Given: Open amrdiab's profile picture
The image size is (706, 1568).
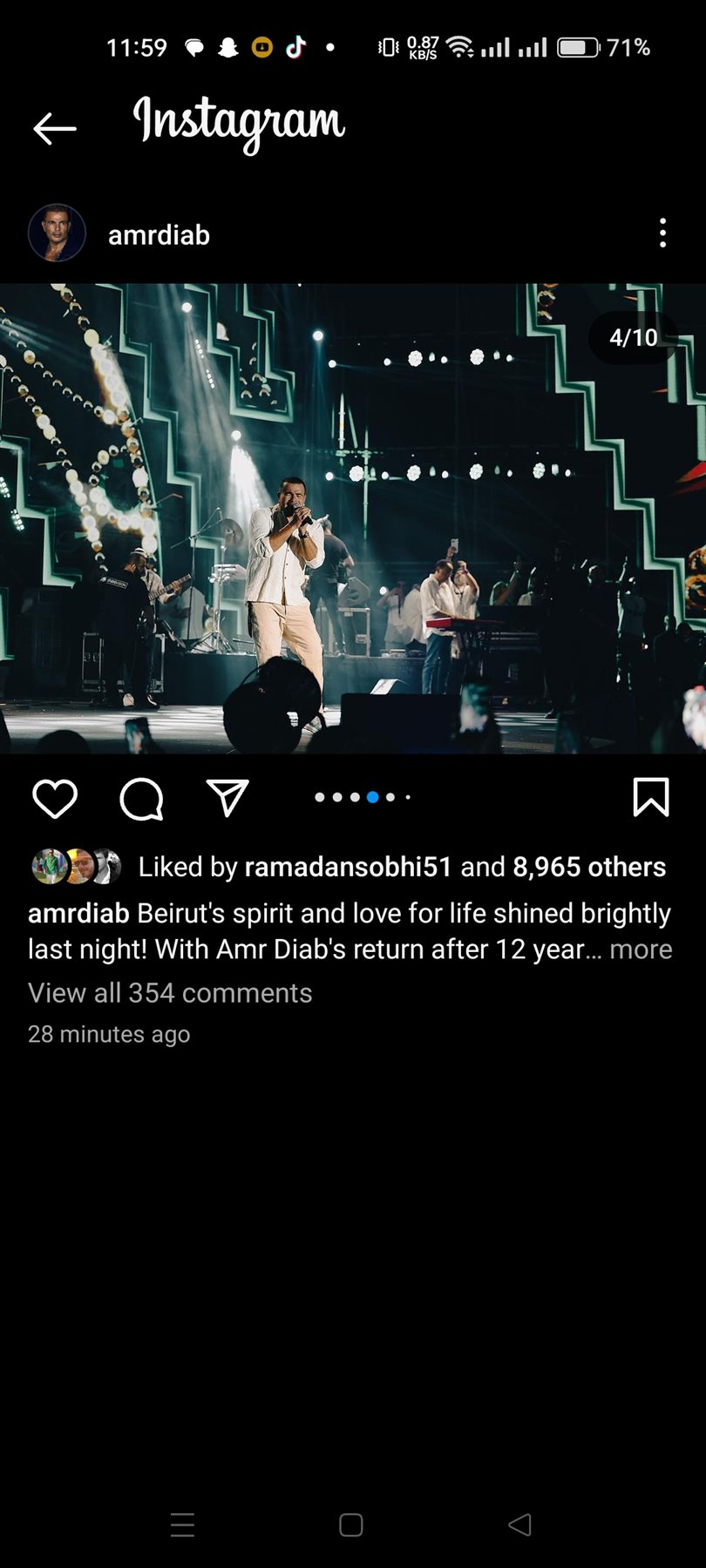Looking at the screenshot, I should tap(57, 233).
